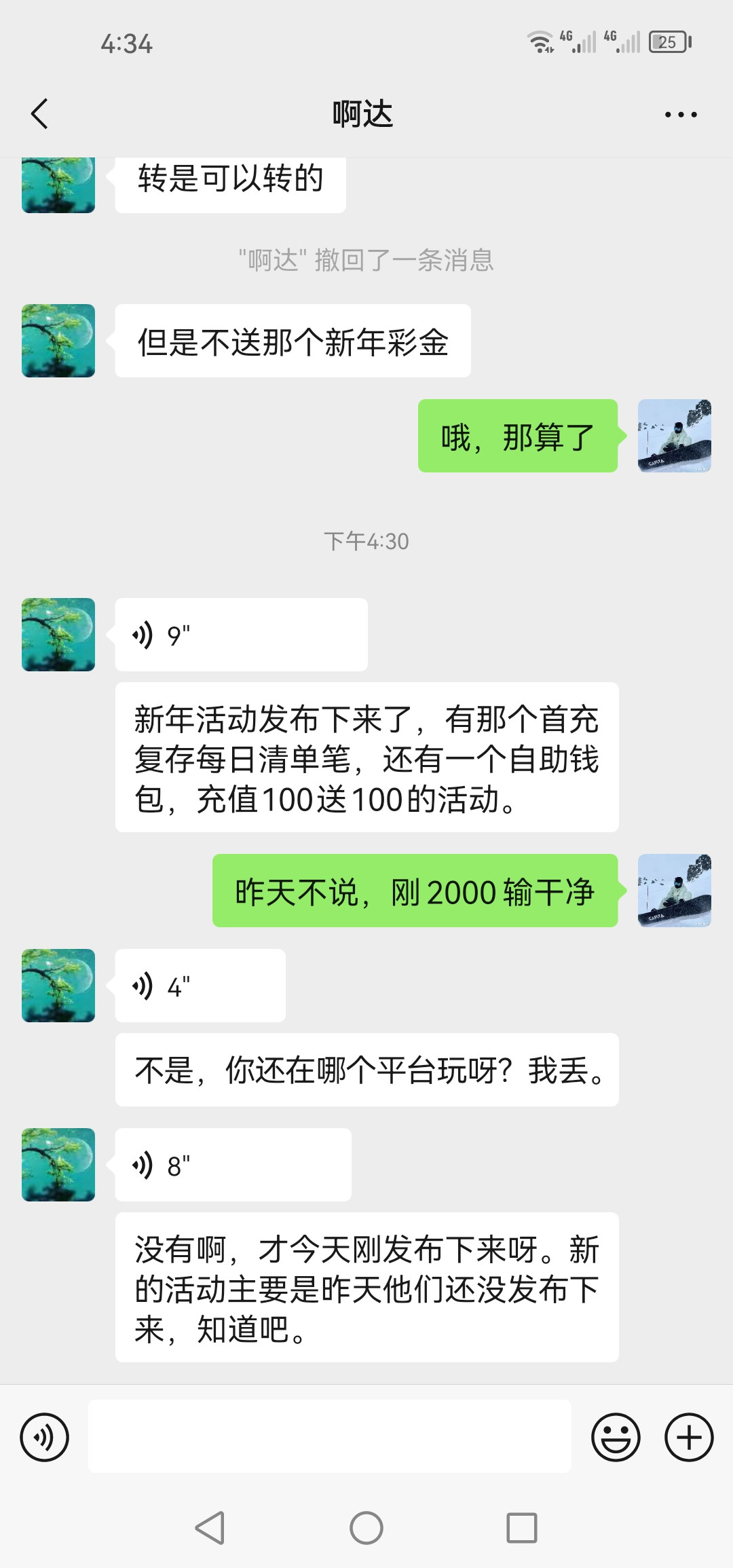Open the plus attachment menu
The height and width of the screenshot is (1568, 733).
688,1437
